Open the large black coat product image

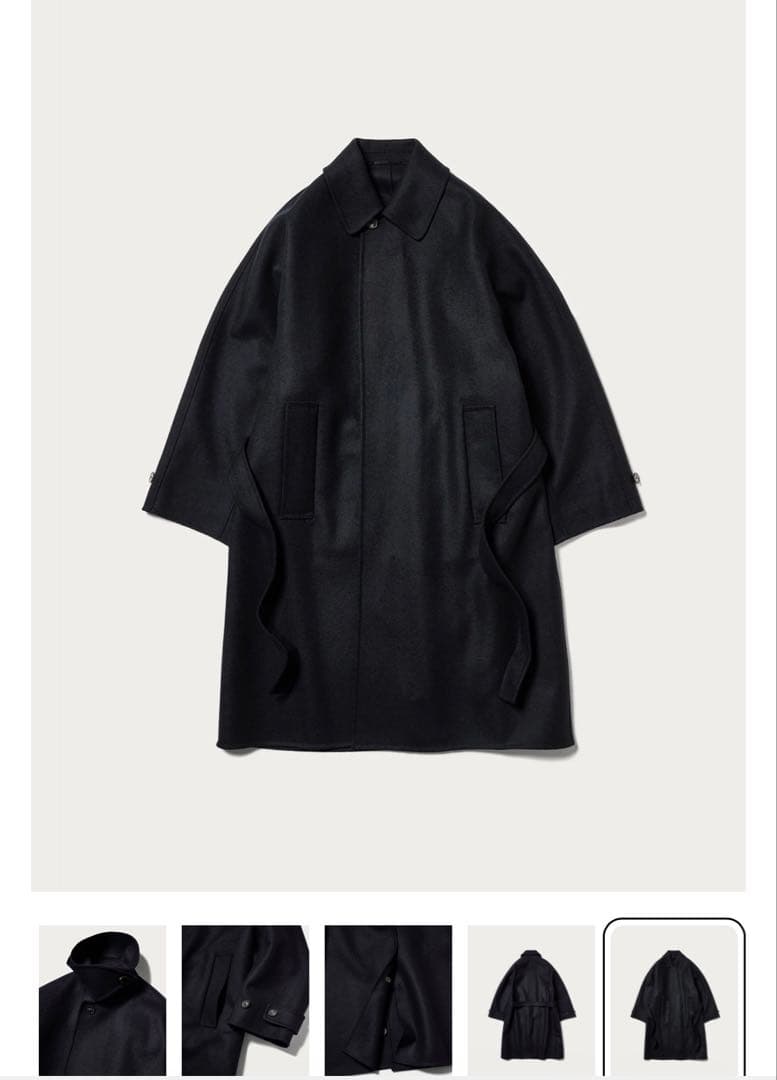click(x=388, y=445)
